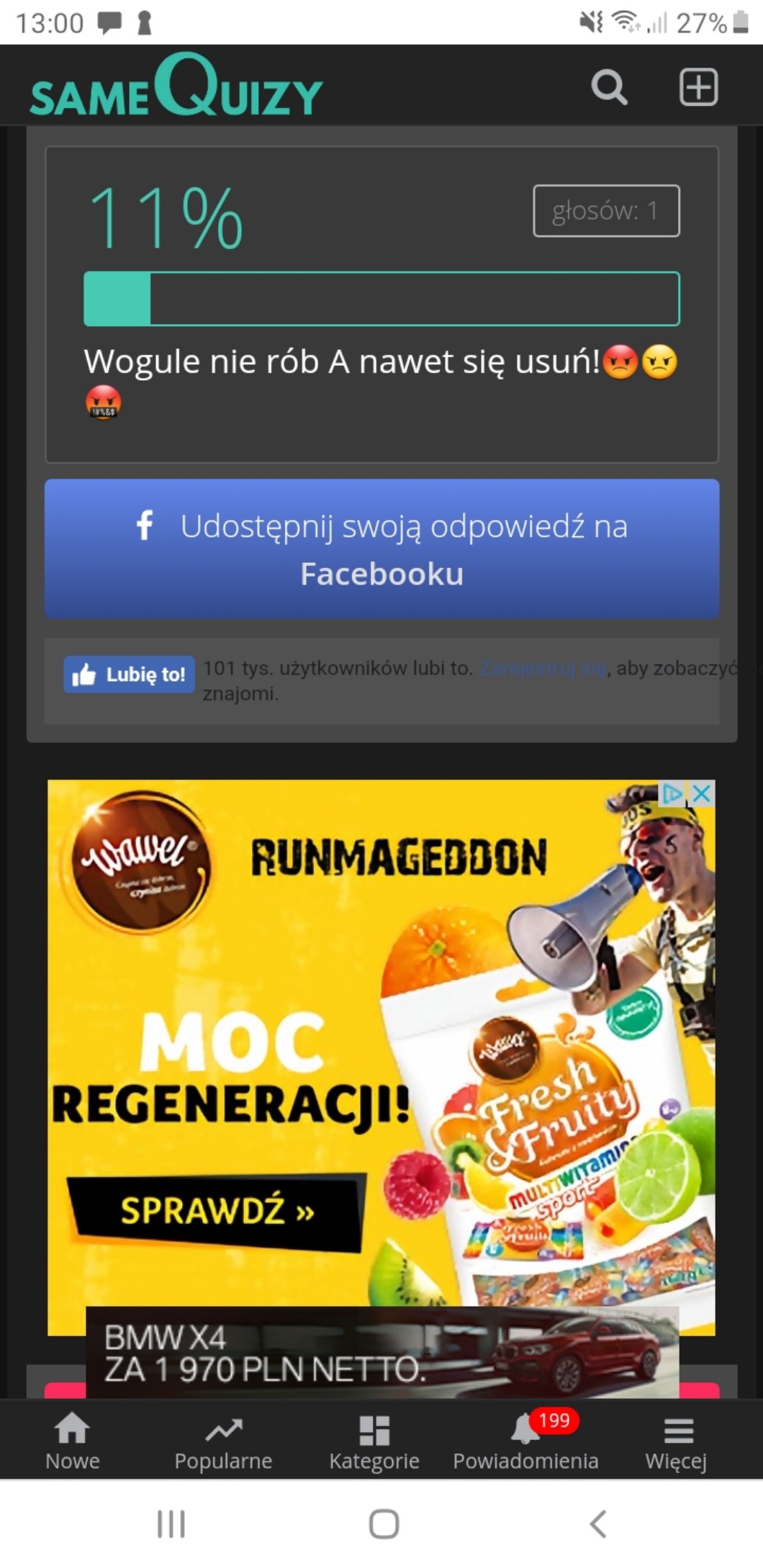The width and height of the screenshot is (763, 1568).
Task: Tap the Lubię to! like button
Action: (x=129, y=674)
